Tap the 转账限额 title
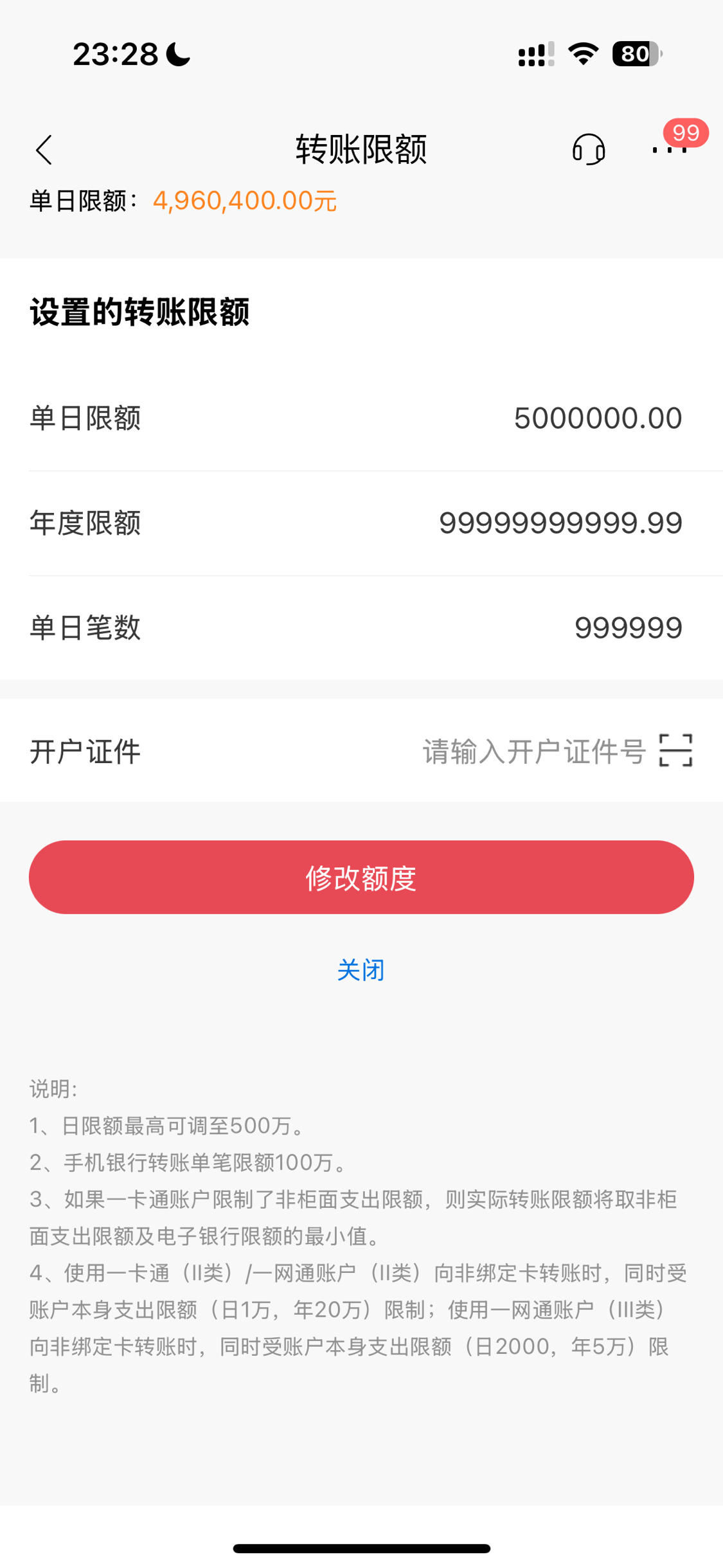The image size is (723, 1568). [x=361, y=148]
